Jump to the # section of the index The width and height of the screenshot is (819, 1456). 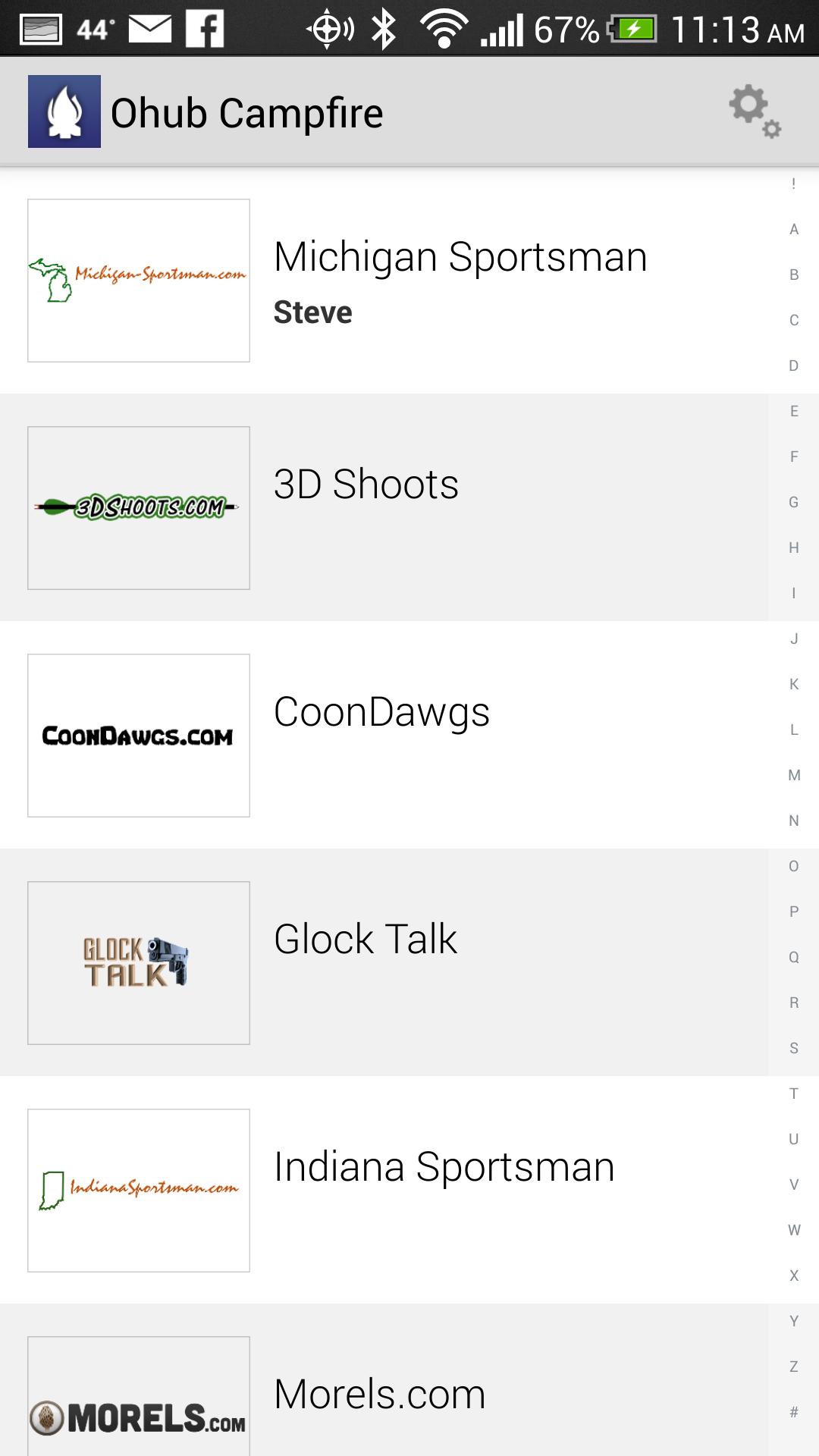pos(794,1412)
